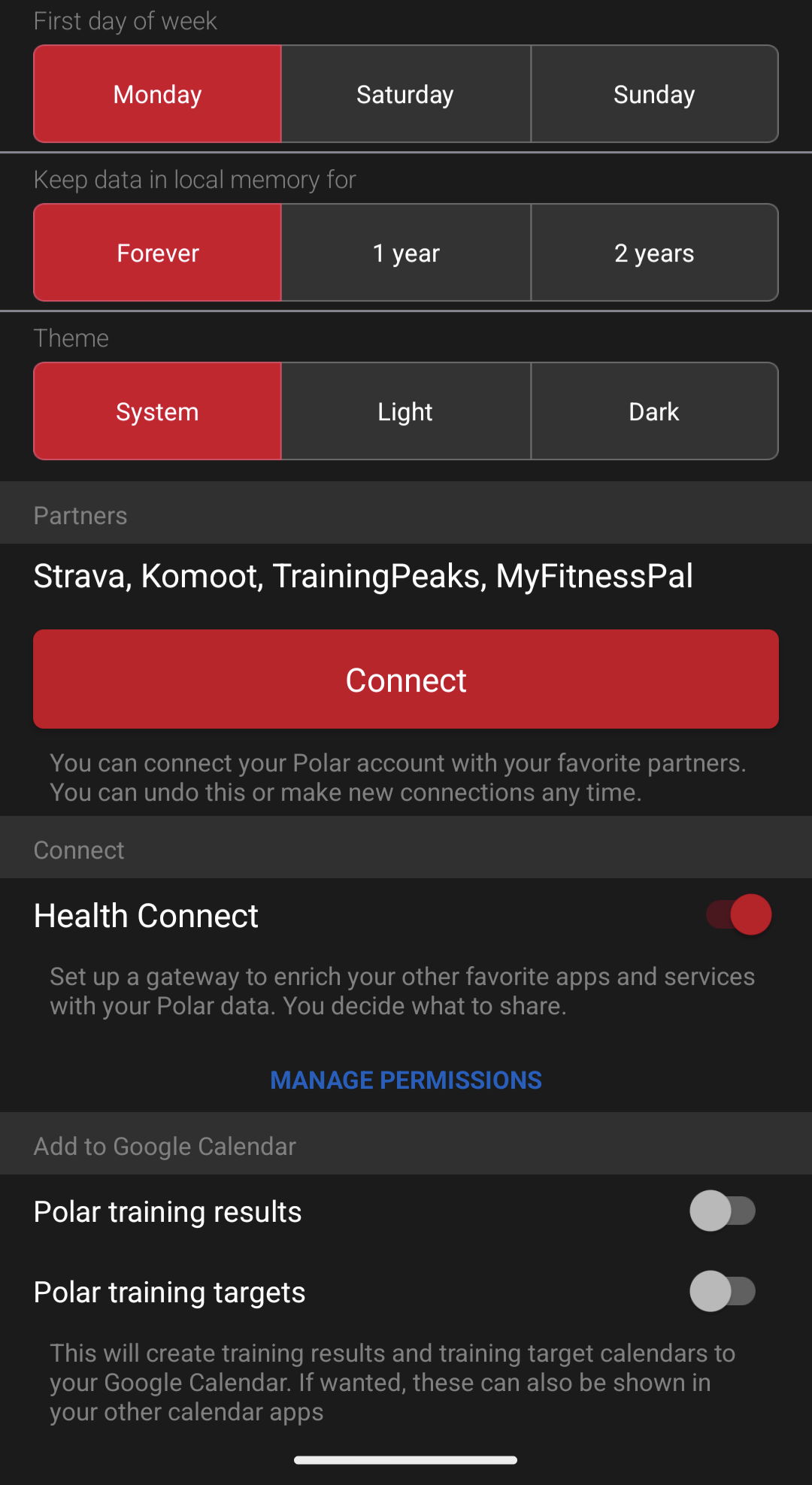Keep local data Forever
Viewport: 812px width, 1485px height.
pyautogui.click(x=157, y=253)
